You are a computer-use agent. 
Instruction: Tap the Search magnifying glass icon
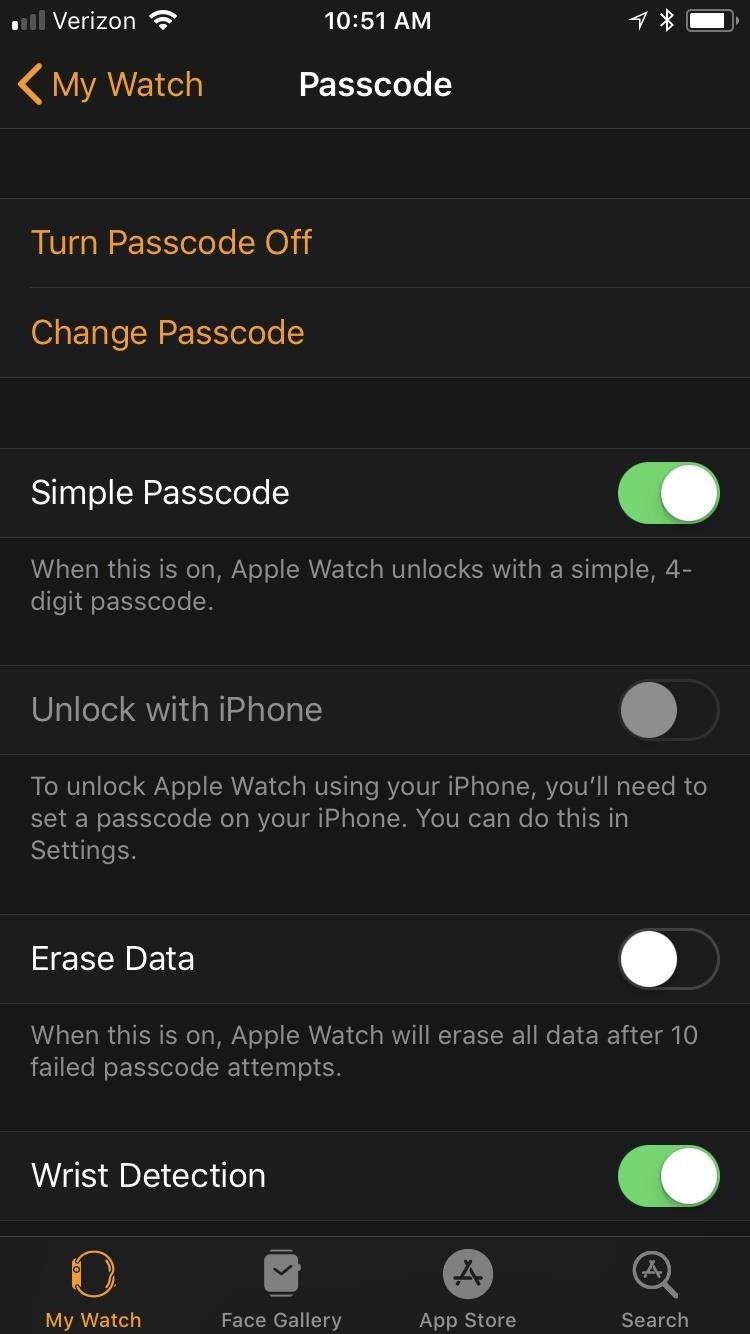654,1274
